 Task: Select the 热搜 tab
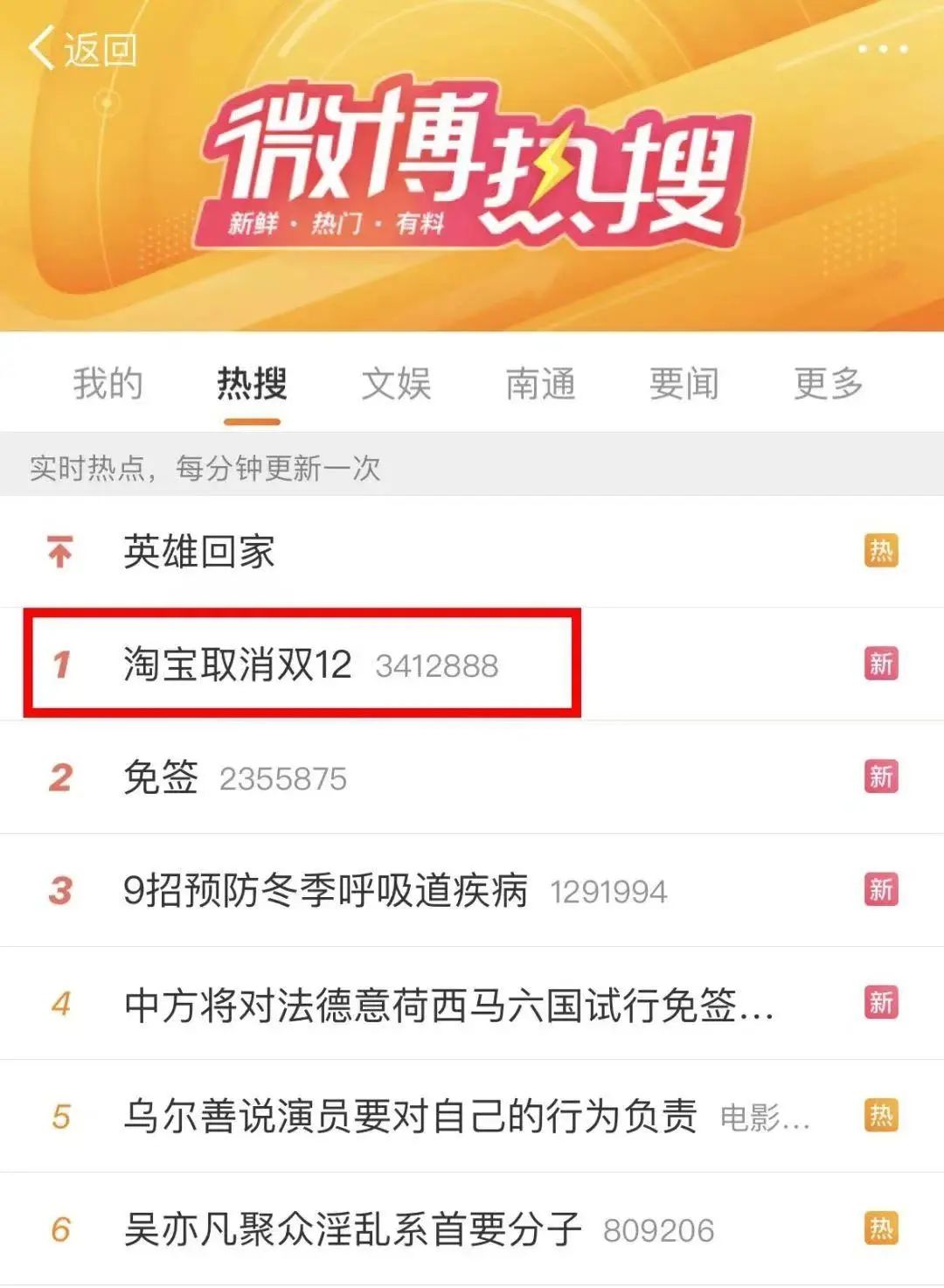pos(252,384)
